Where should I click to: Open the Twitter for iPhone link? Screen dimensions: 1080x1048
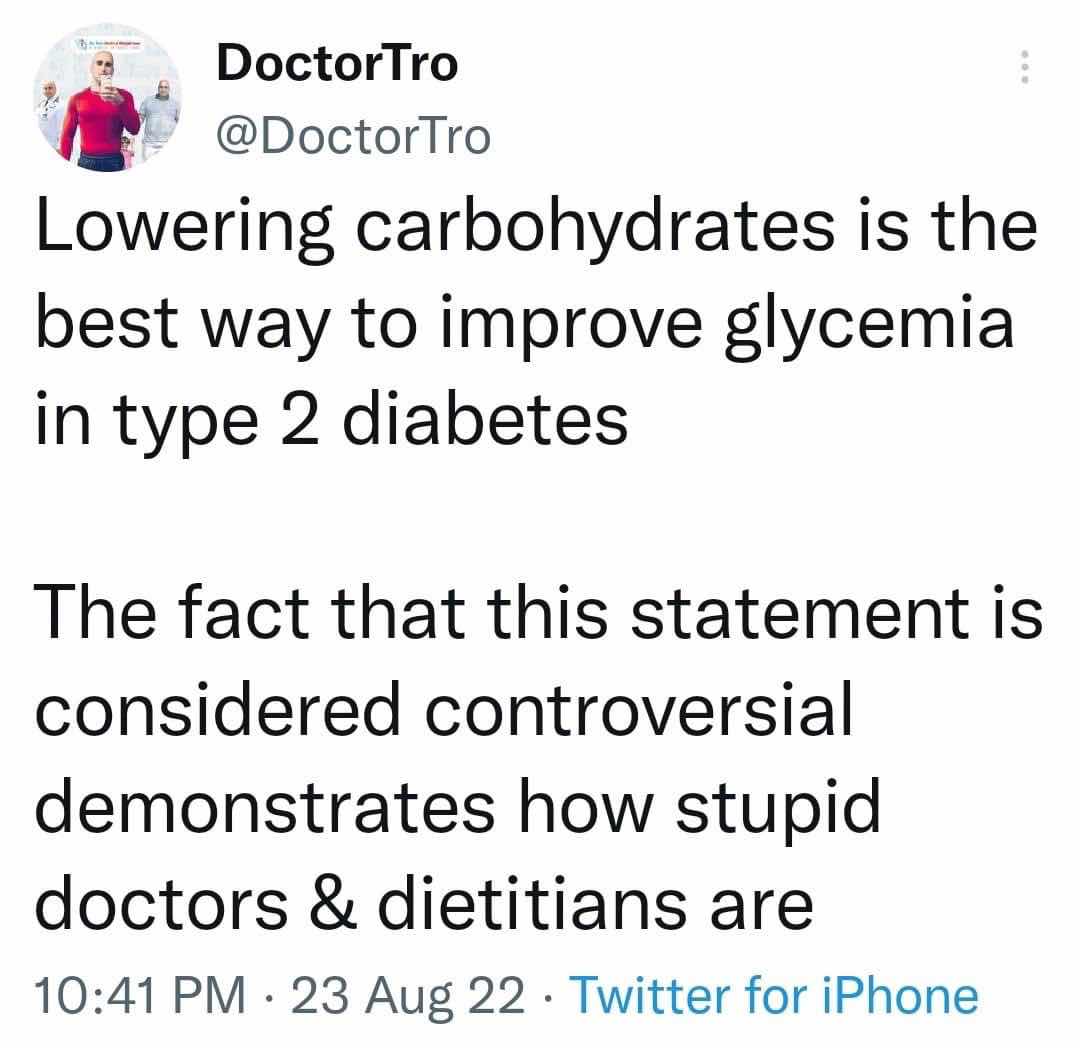(776, 996)
